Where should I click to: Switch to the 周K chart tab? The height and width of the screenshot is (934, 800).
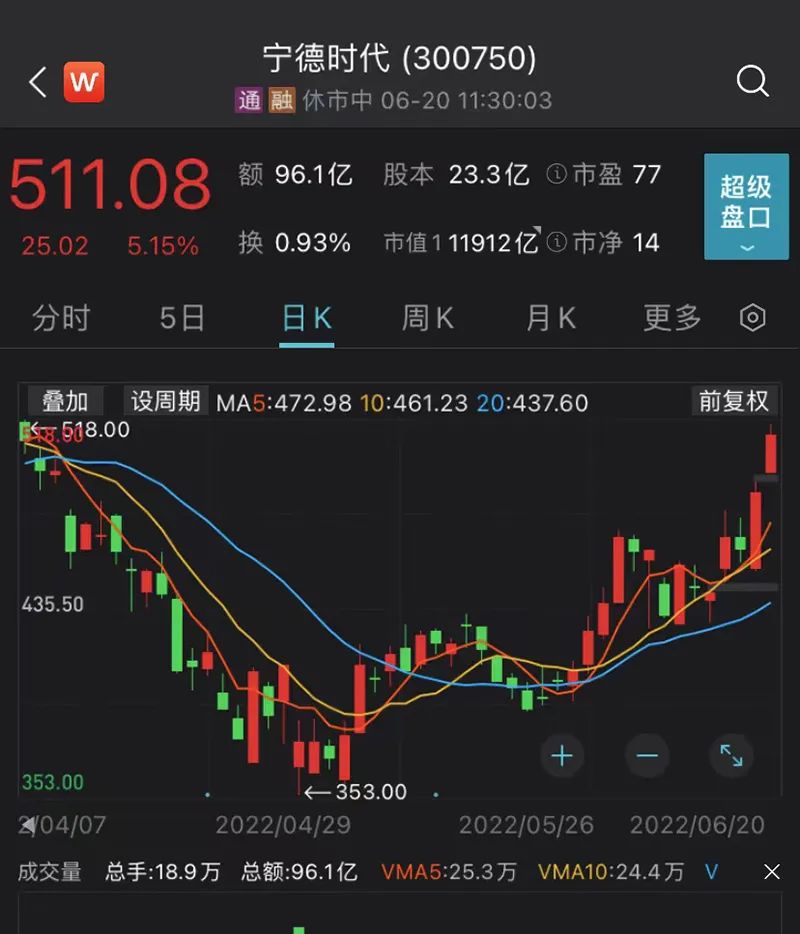click(x=427, y=318)
